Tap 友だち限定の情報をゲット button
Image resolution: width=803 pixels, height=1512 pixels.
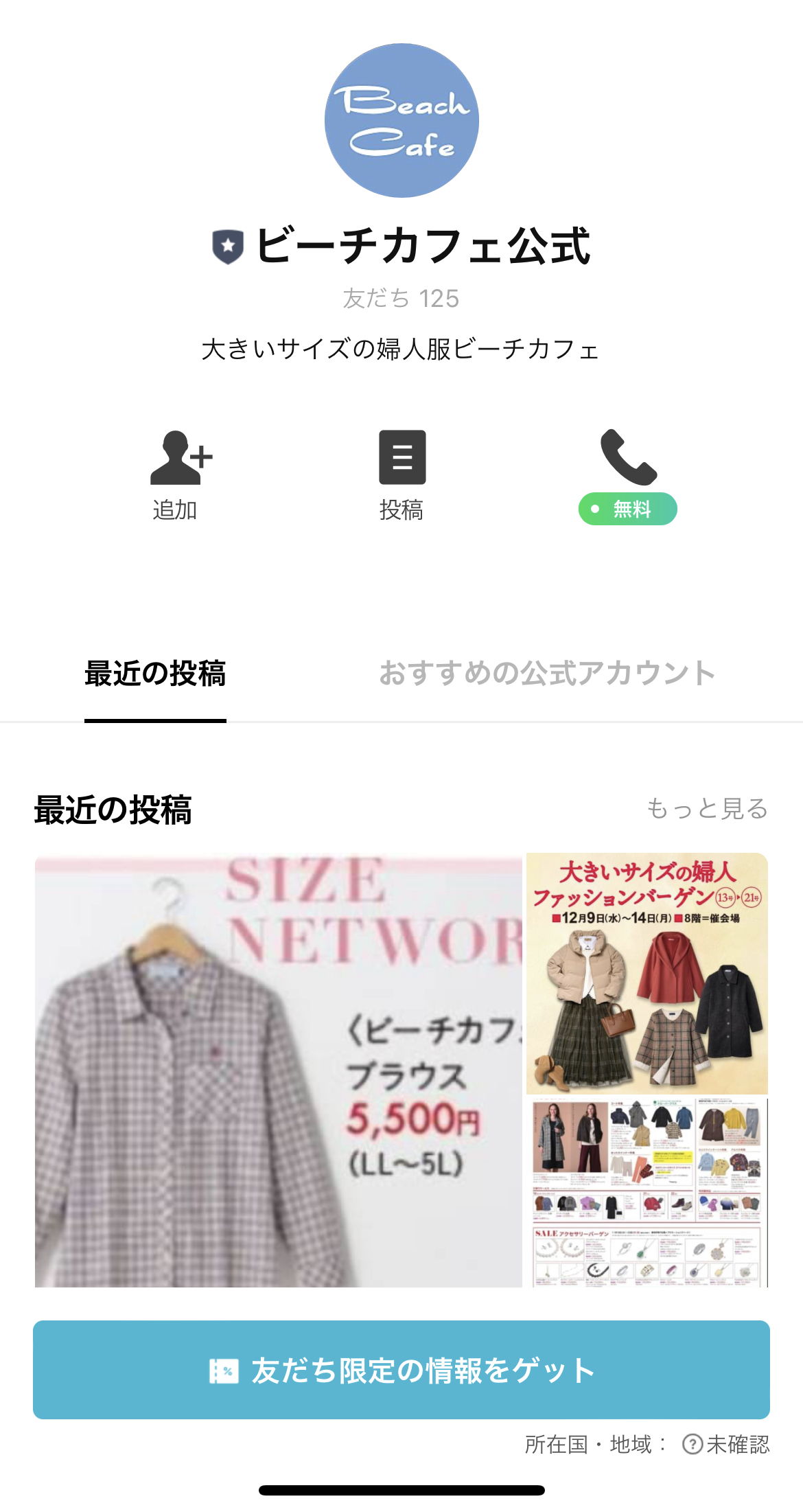click(401, 1370)
